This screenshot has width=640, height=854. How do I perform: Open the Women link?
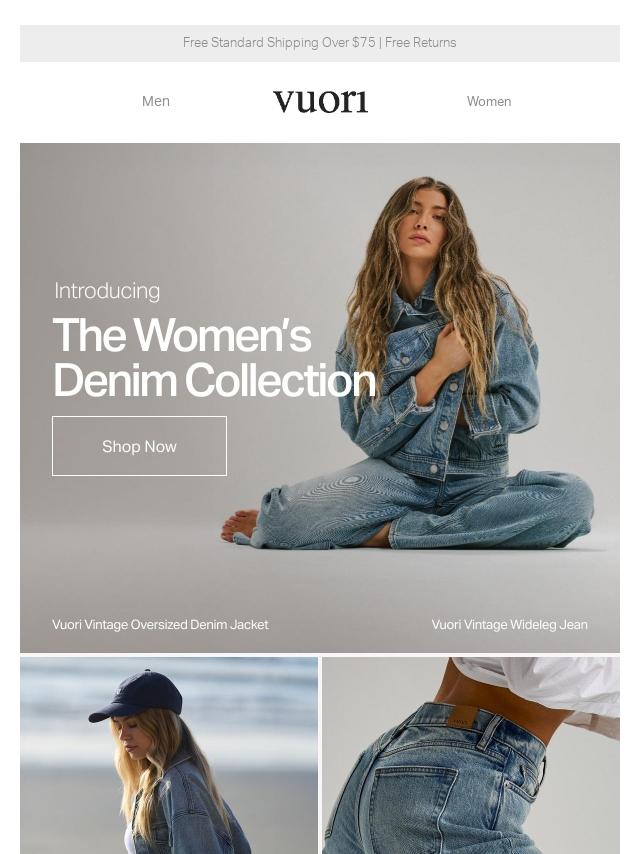click(488, 101)
